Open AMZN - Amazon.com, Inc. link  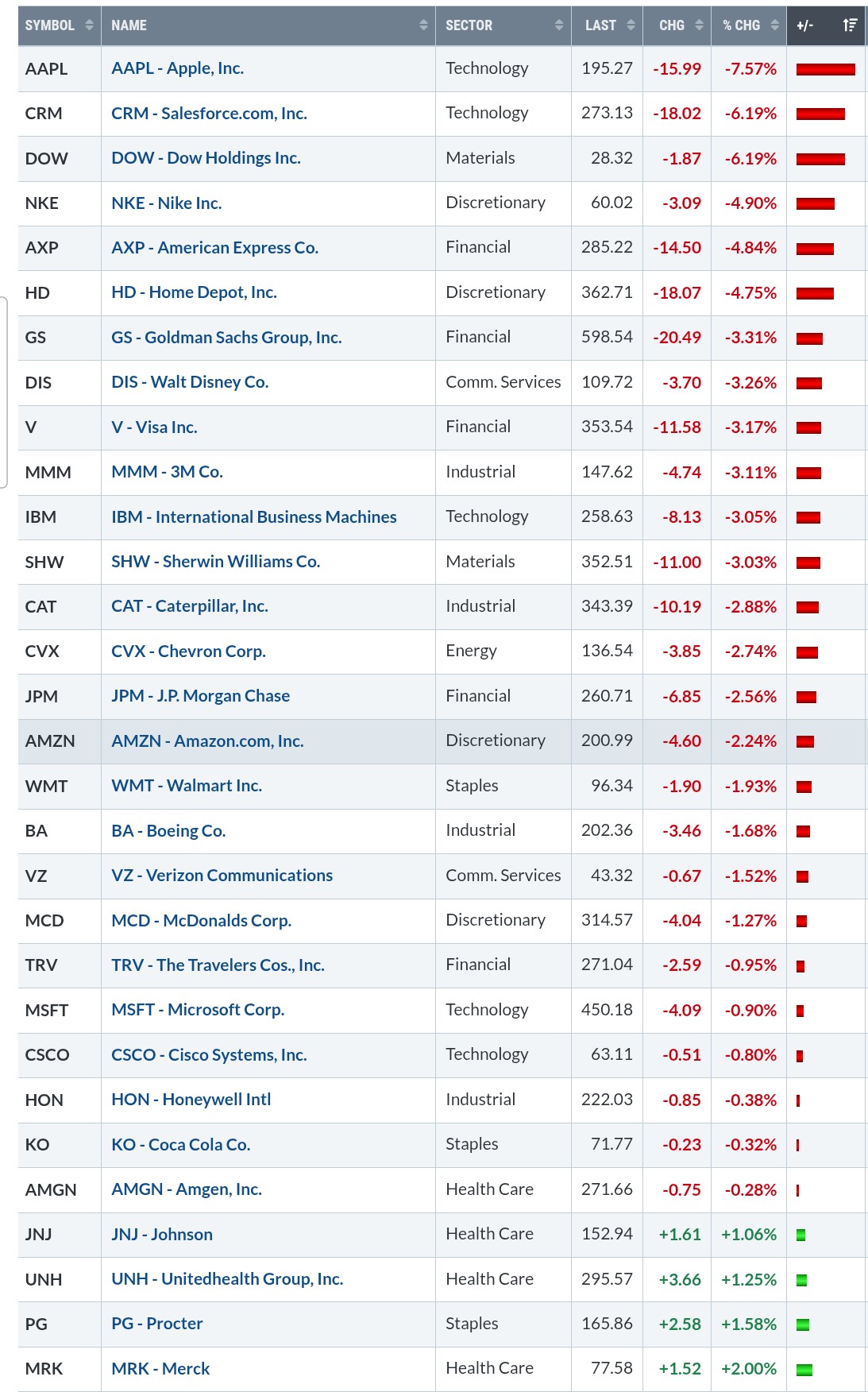point(207,741)
